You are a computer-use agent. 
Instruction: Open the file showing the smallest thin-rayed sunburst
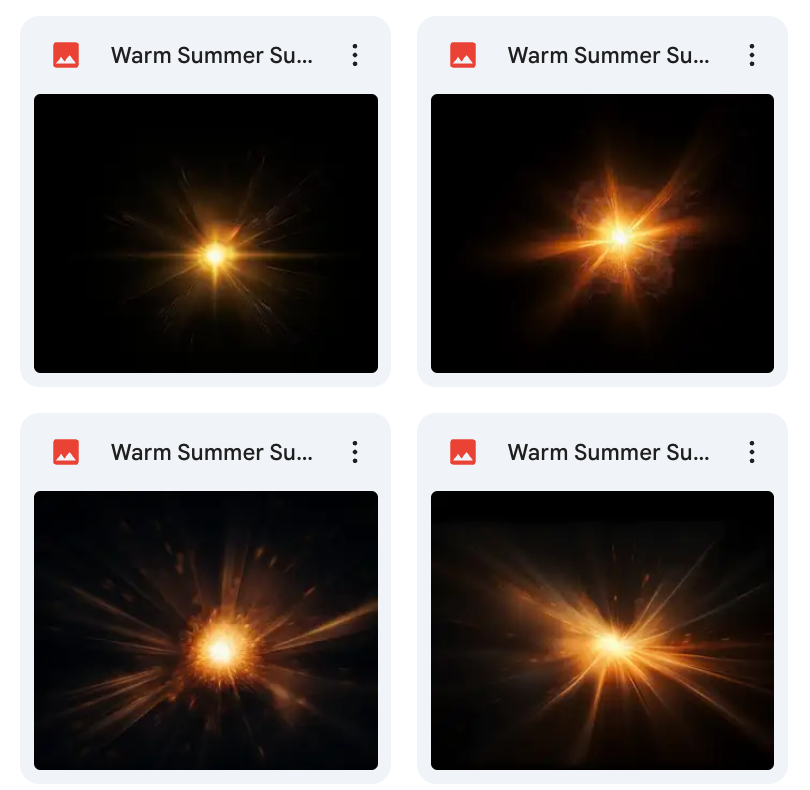(x=206, y=234)
